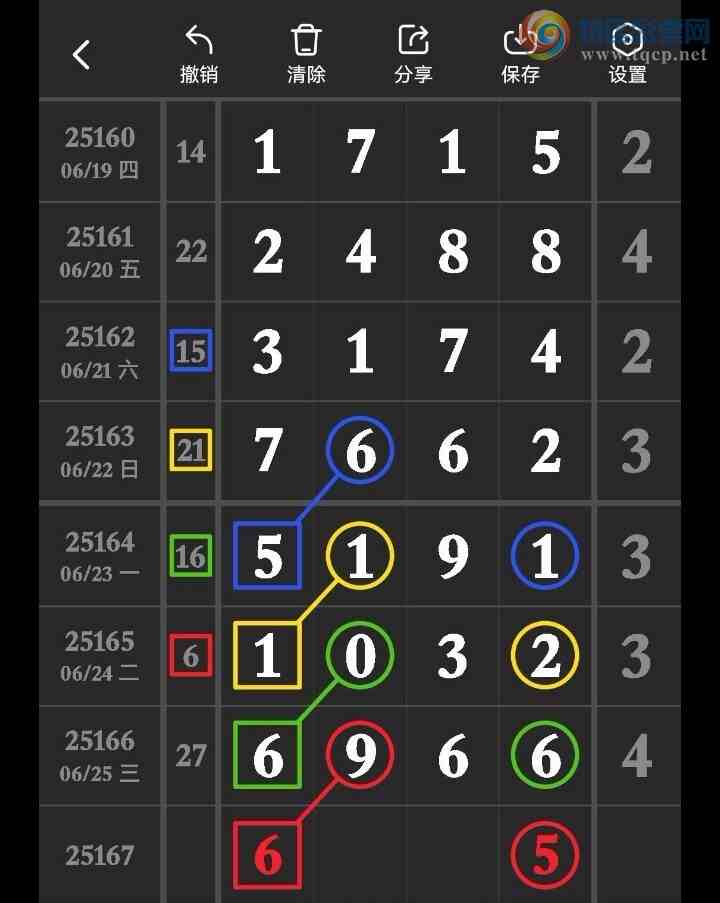Screen dimensions: 720x903
Task: Select the blue-boxed value 15 in row 25162
Action: click(x=191, y=352)
